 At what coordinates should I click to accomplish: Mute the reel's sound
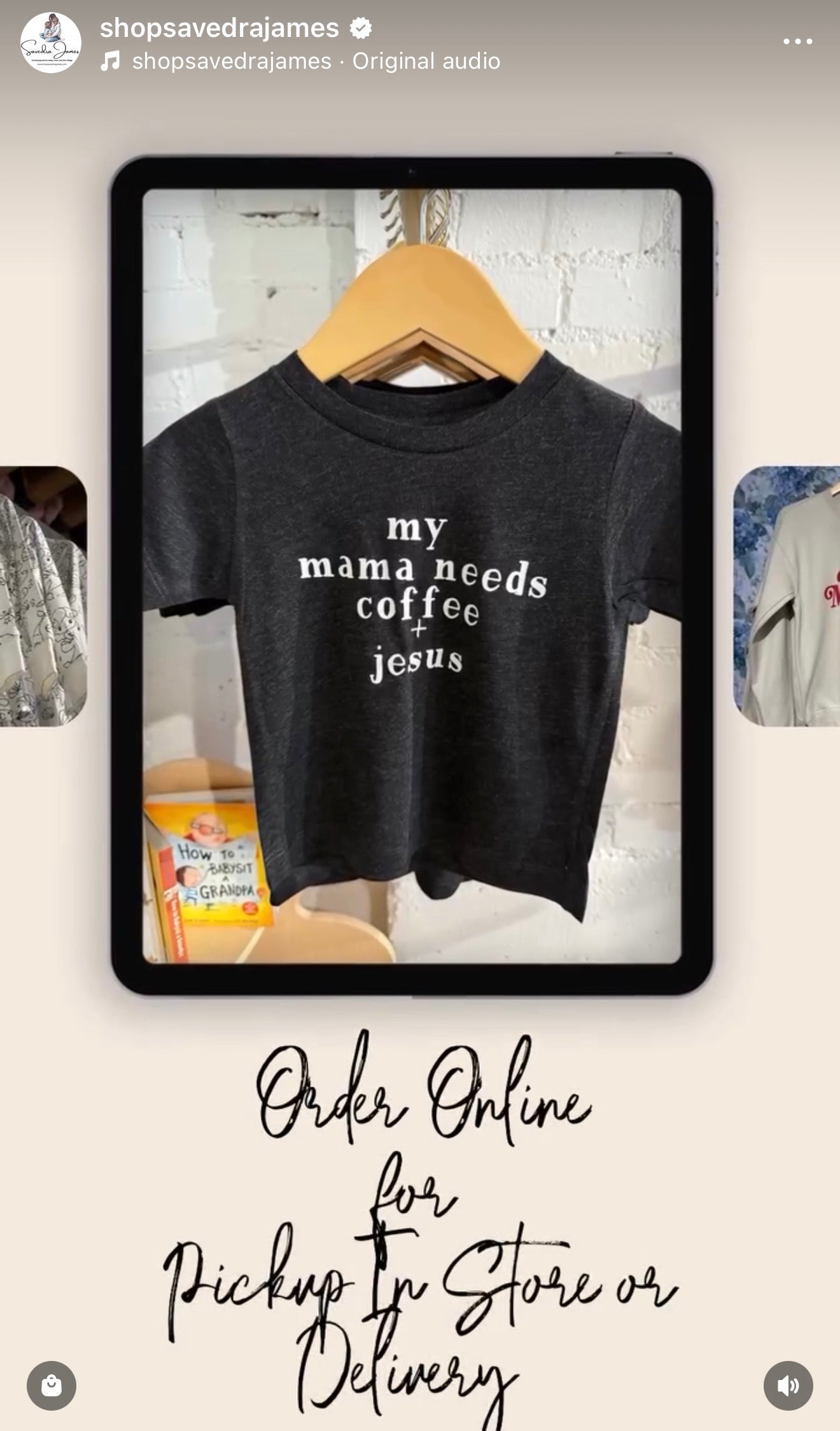788,1385
